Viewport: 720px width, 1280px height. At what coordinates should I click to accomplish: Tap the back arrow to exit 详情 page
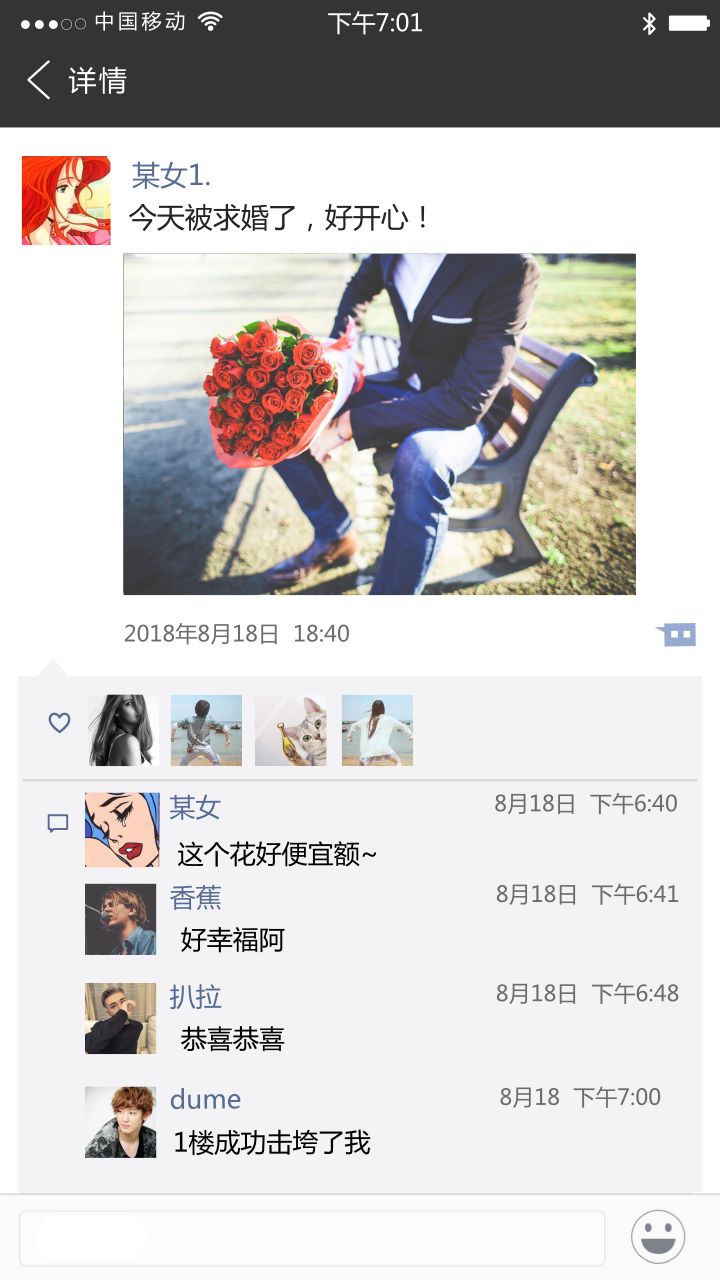click(x=37, y=80)
